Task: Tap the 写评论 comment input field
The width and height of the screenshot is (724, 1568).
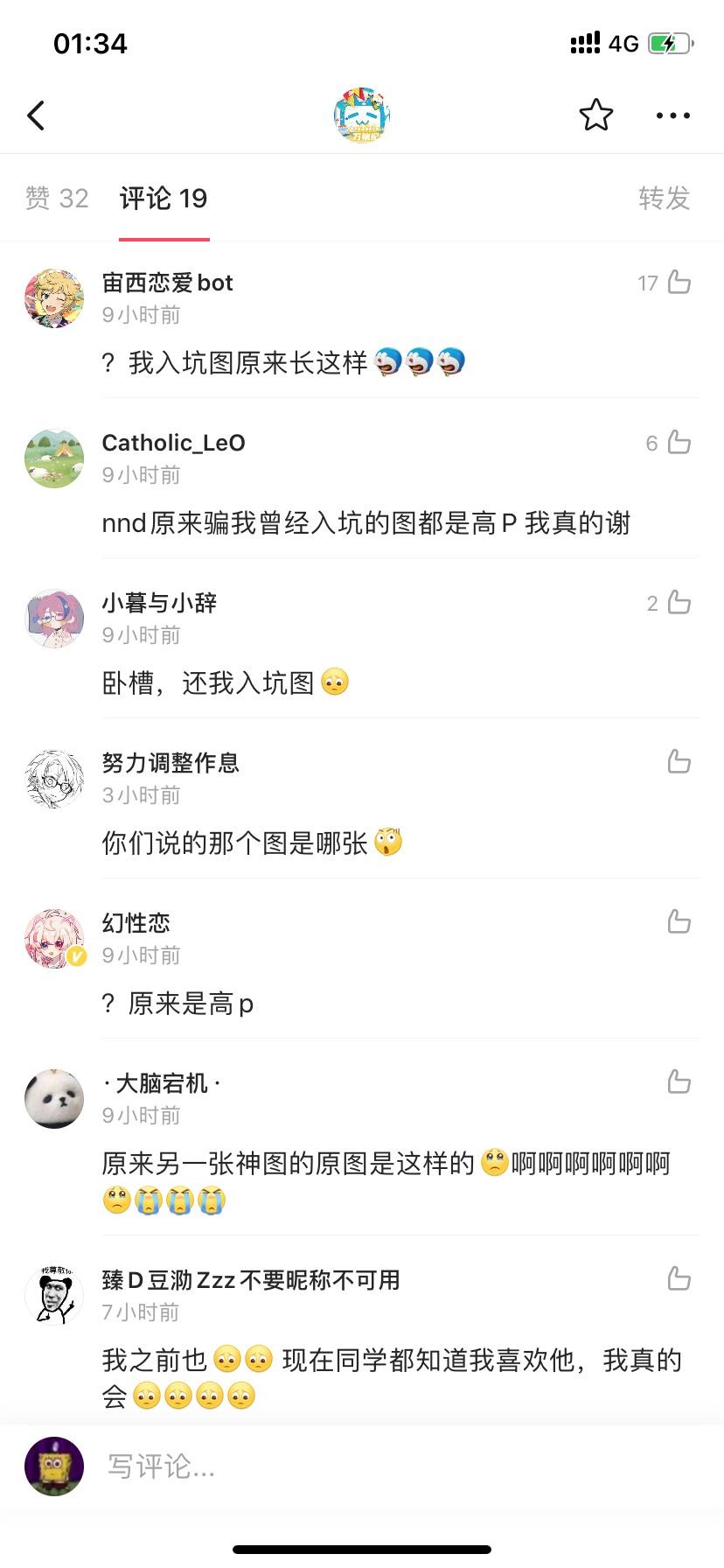Action: pos(350,1466)
